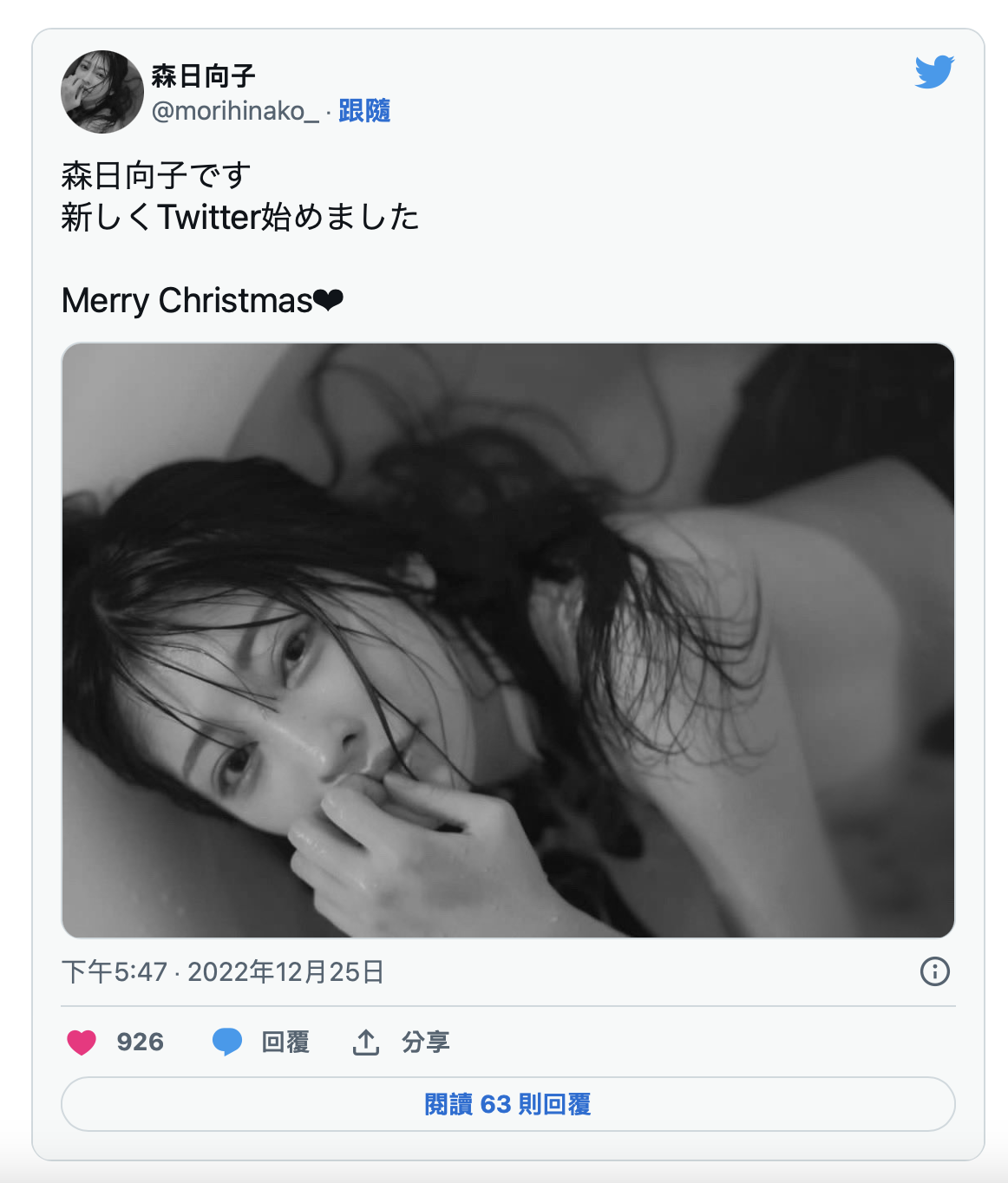This screenshot has width=1008, height=1183.
Task: Open the @morihinako_ profile avatar
Action: 102,92
